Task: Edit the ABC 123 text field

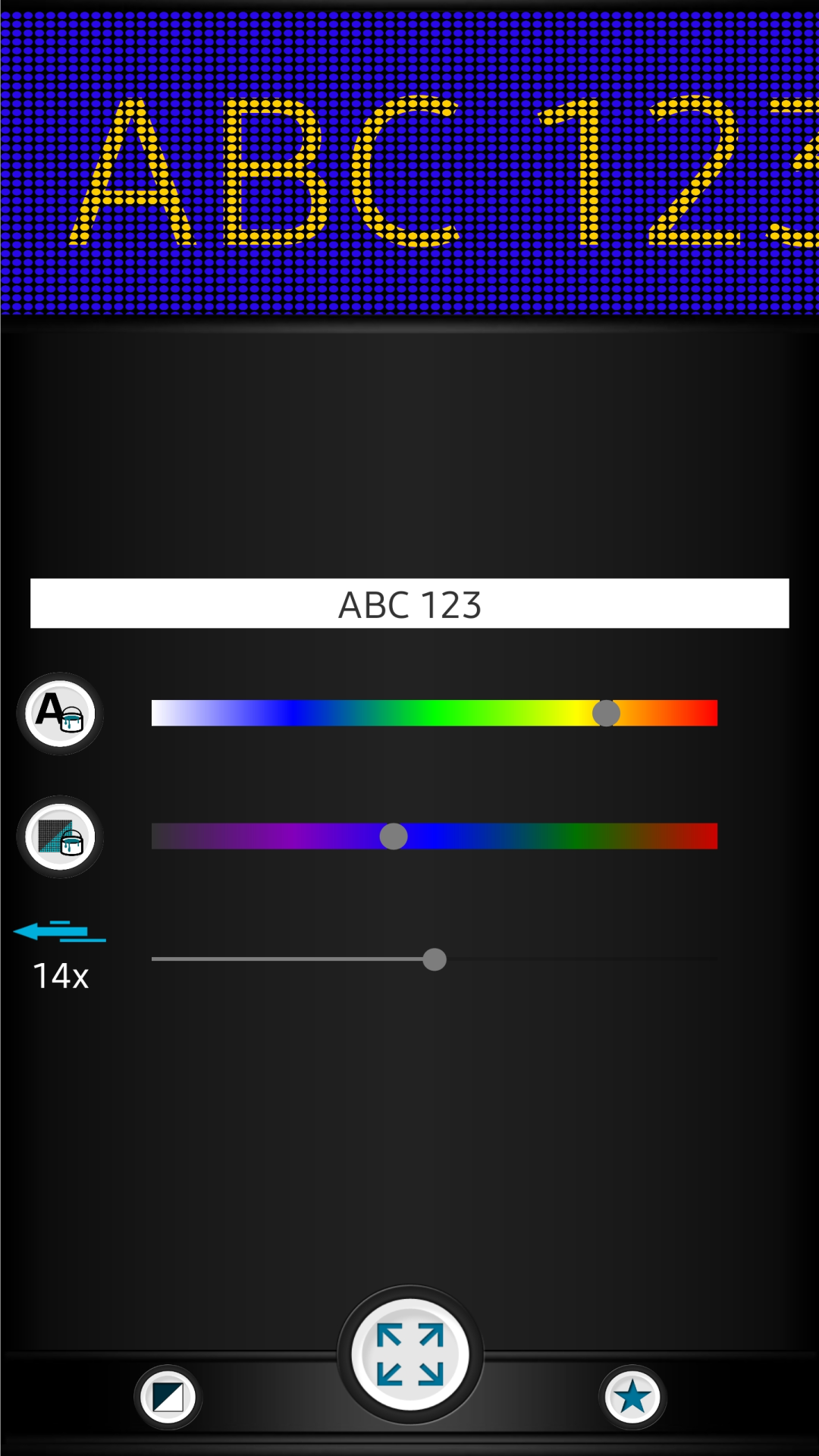Action: point(409,604)
